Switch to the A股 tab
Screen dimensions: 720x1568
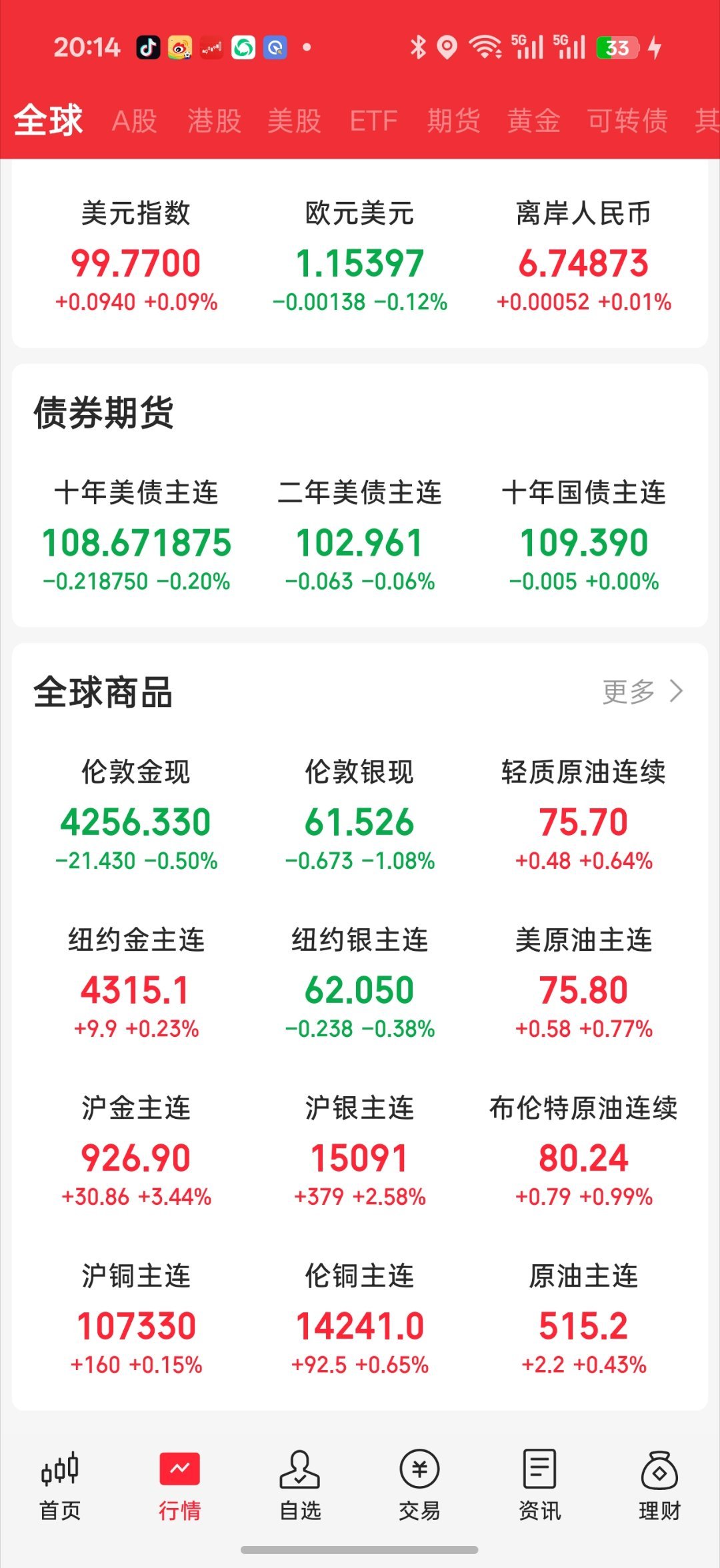[134, 121]
